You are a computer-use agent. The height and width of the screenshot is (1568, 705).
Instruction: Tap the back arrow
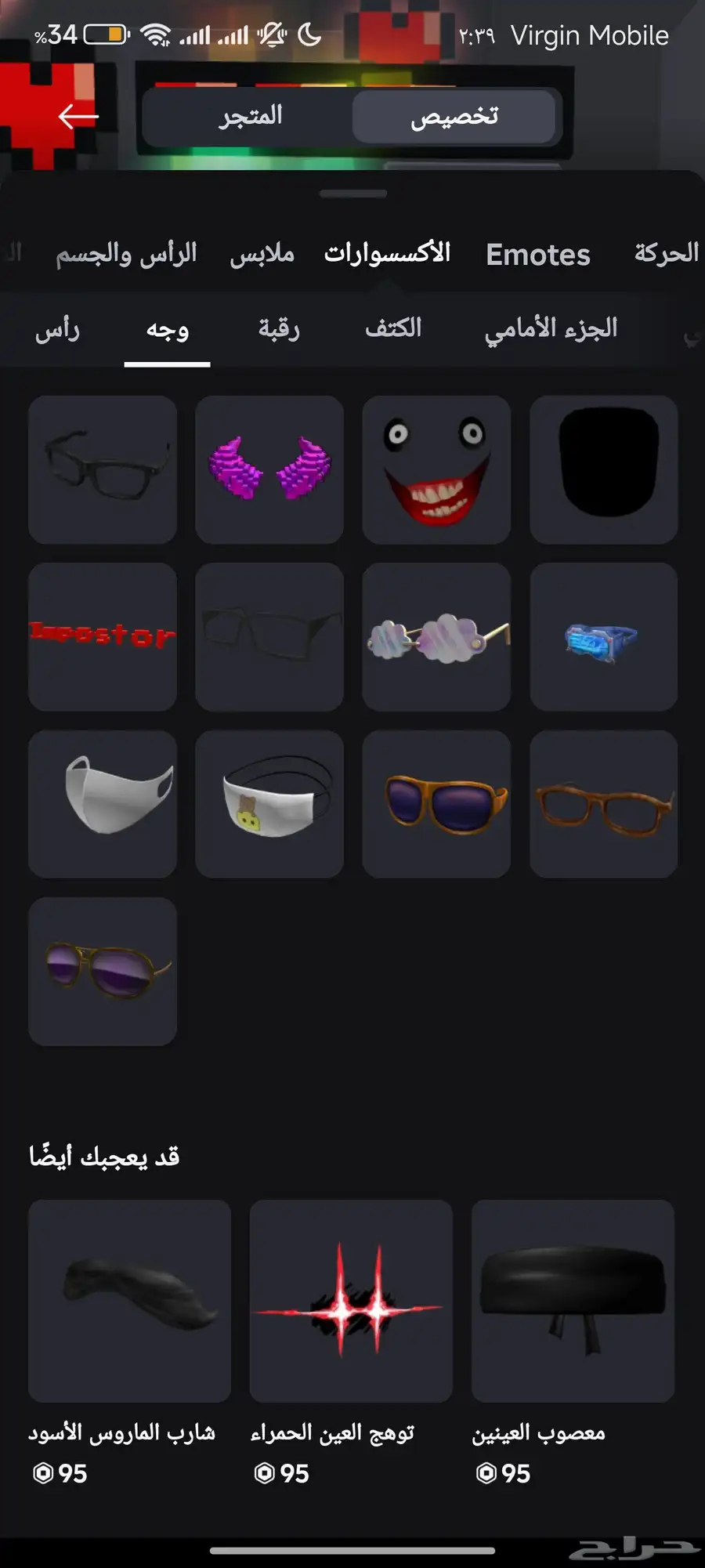[78, 117]
